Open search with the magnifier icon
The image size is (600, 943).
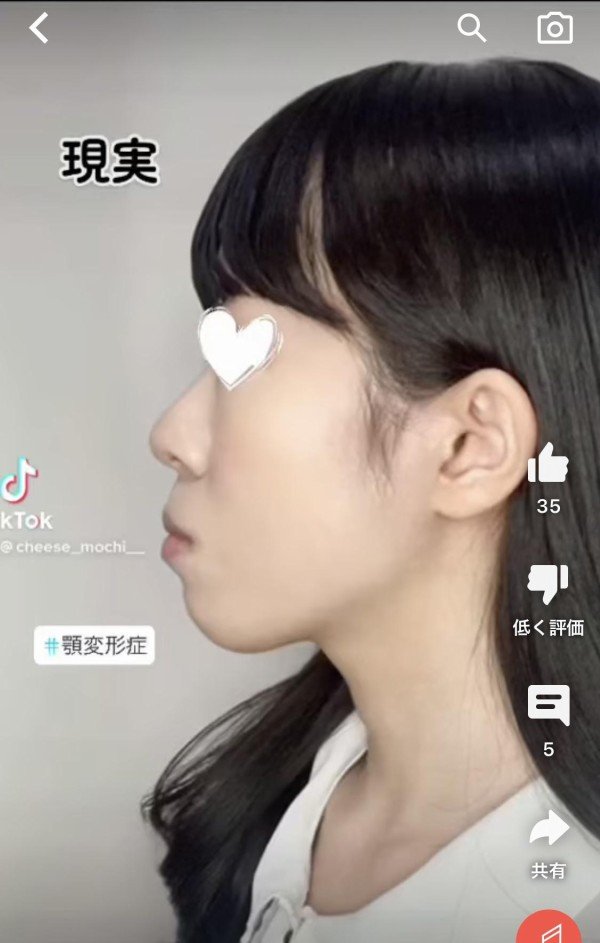[x=471, y=28]
